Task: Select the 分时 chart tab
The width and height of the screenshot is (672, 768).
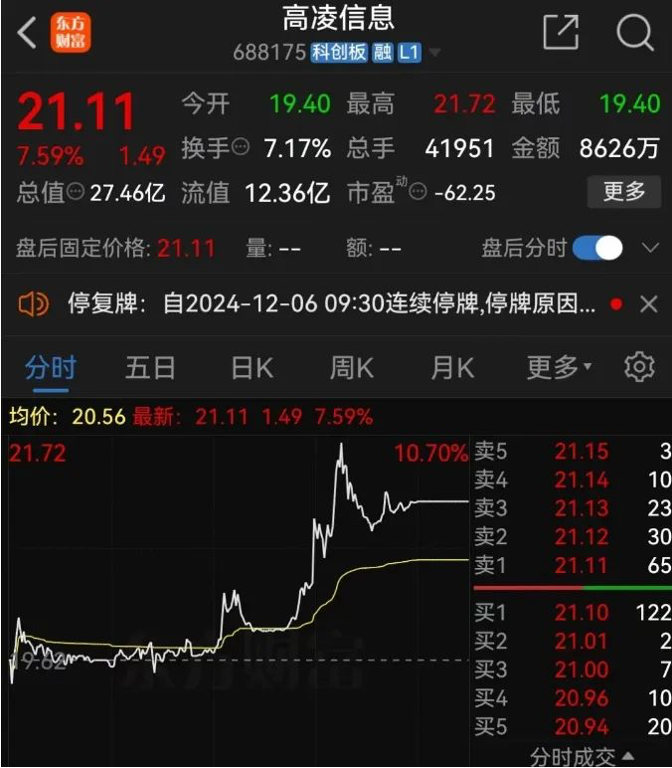Action: 51,368
